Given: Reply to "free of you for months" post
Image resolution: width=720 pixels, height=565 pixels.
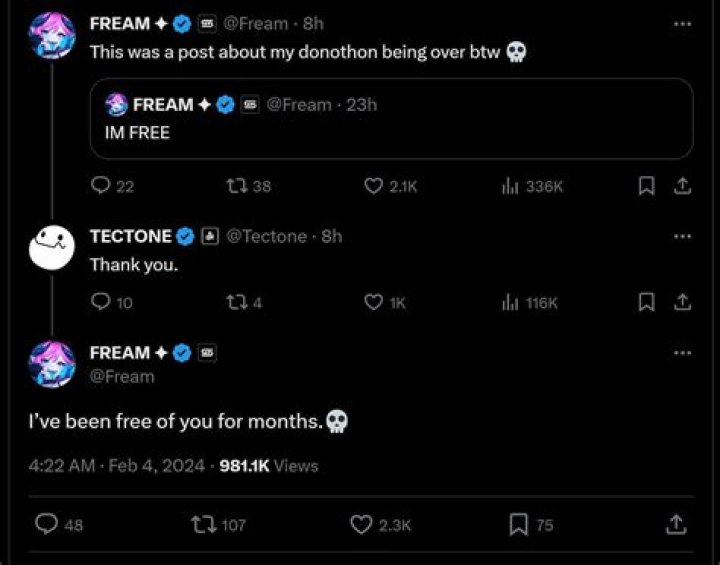Looking at the screenshot, I should pyautogui.click(x=47, y=524).
